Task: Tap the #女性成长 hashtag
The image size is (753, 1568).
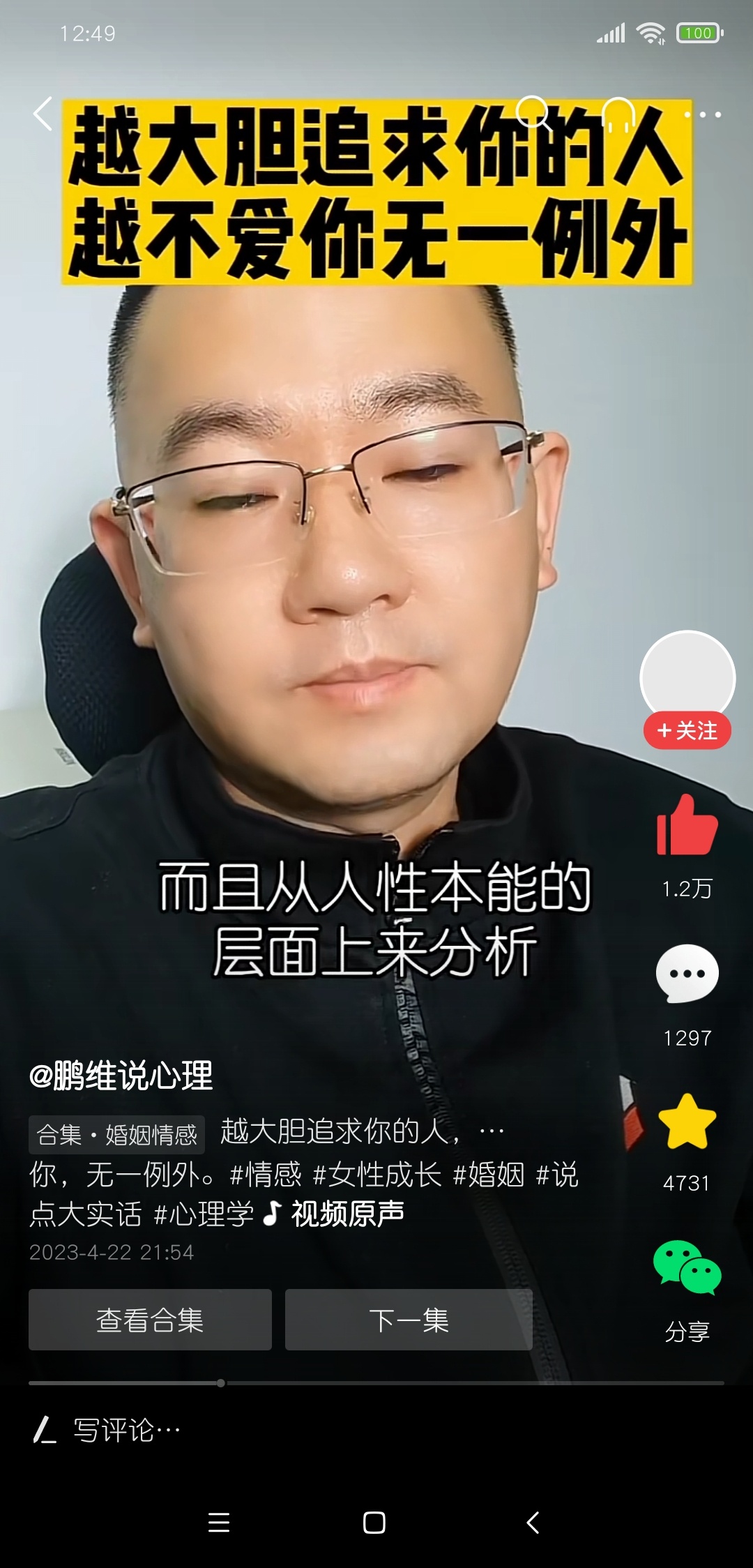Action: [377, 1175]
